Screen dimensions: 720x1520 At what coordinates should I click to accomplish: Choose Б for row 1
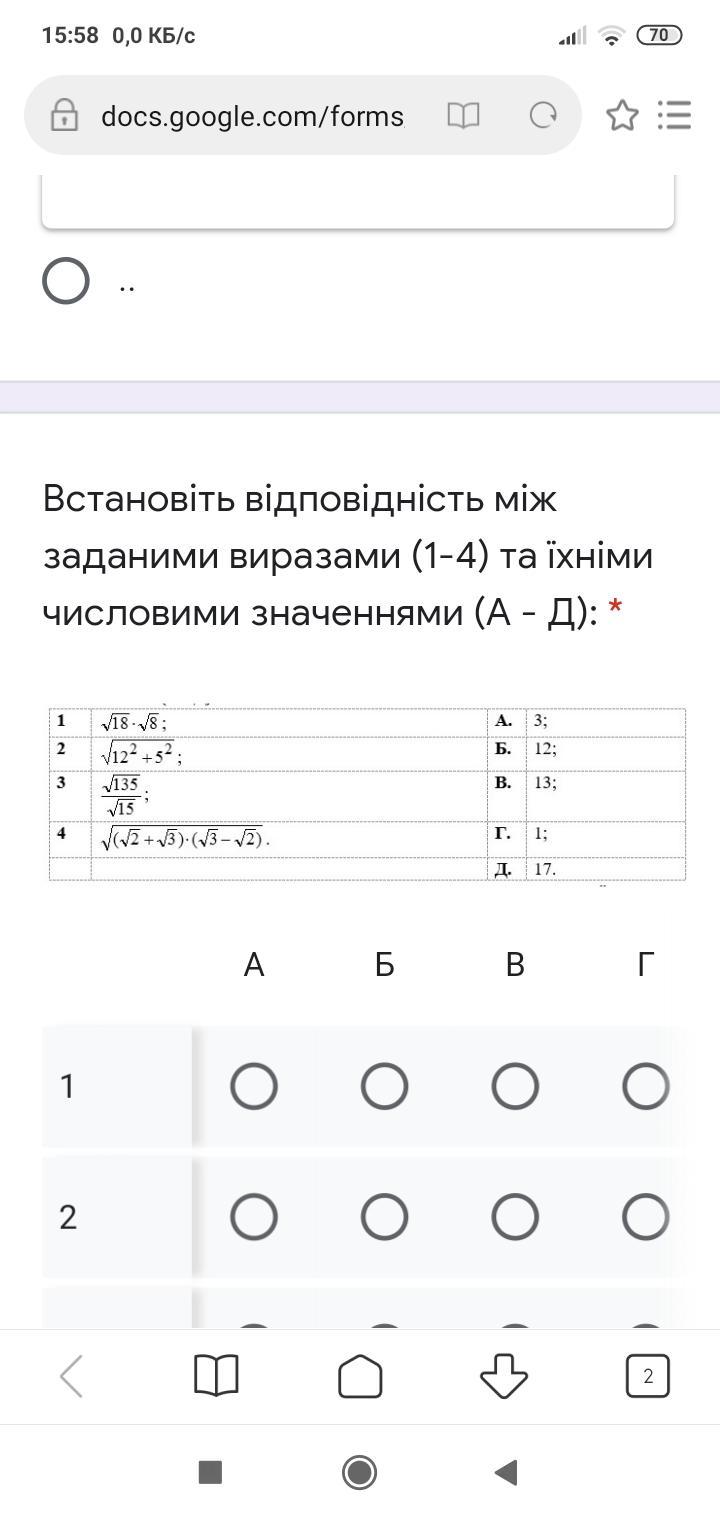pyautogui.click(x=384, y=1086)
